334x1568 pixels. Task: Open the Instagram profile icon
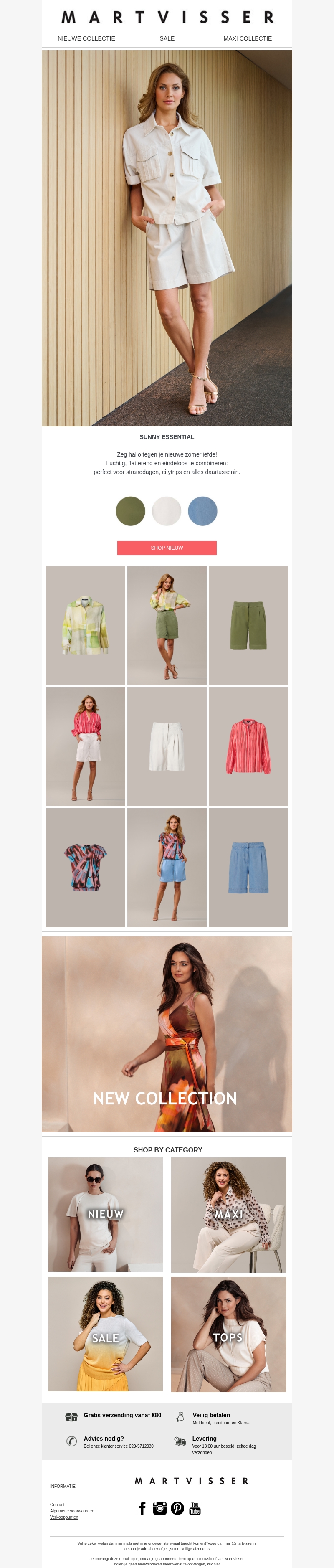click(160, 1508)
